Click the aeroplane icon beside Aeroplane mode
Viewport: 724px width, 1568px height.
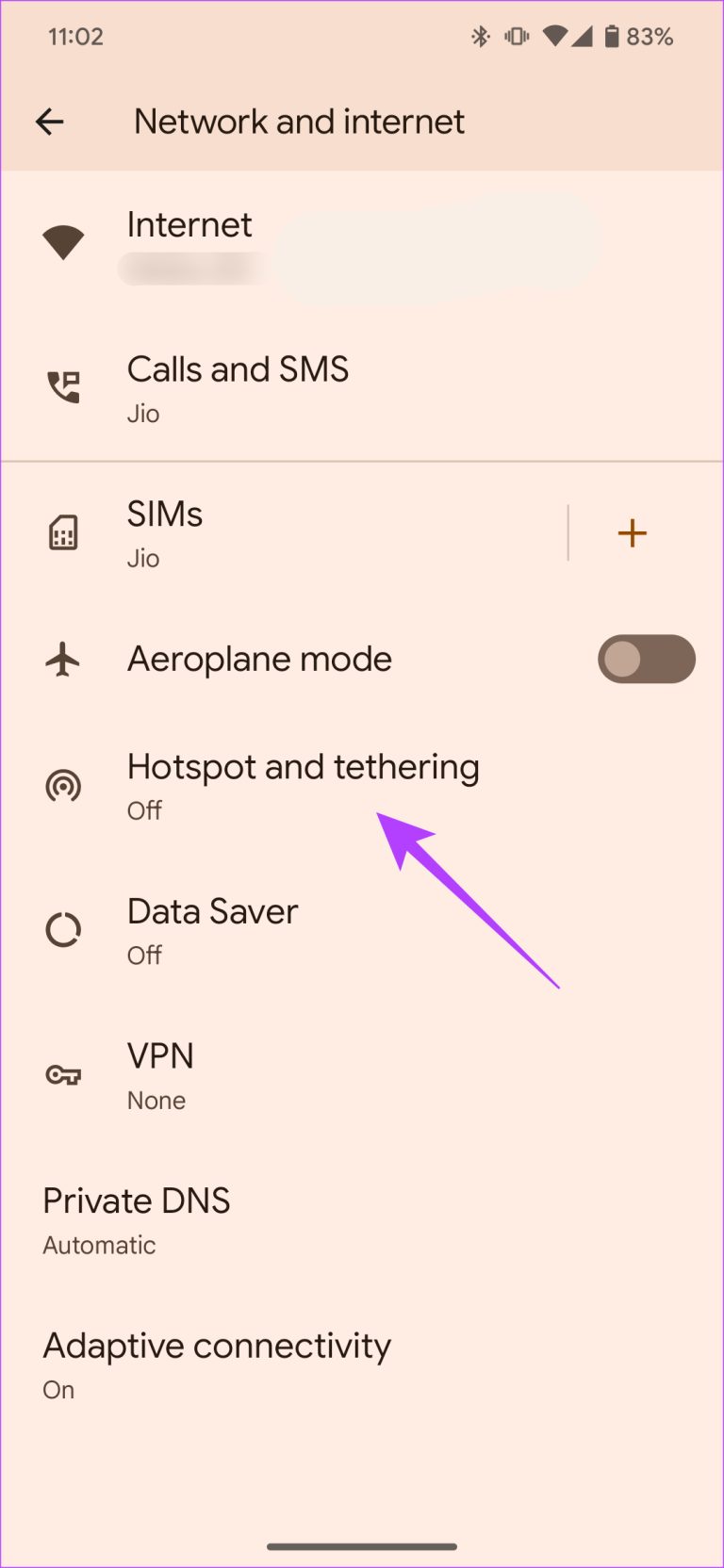click(x=62, y=659)
